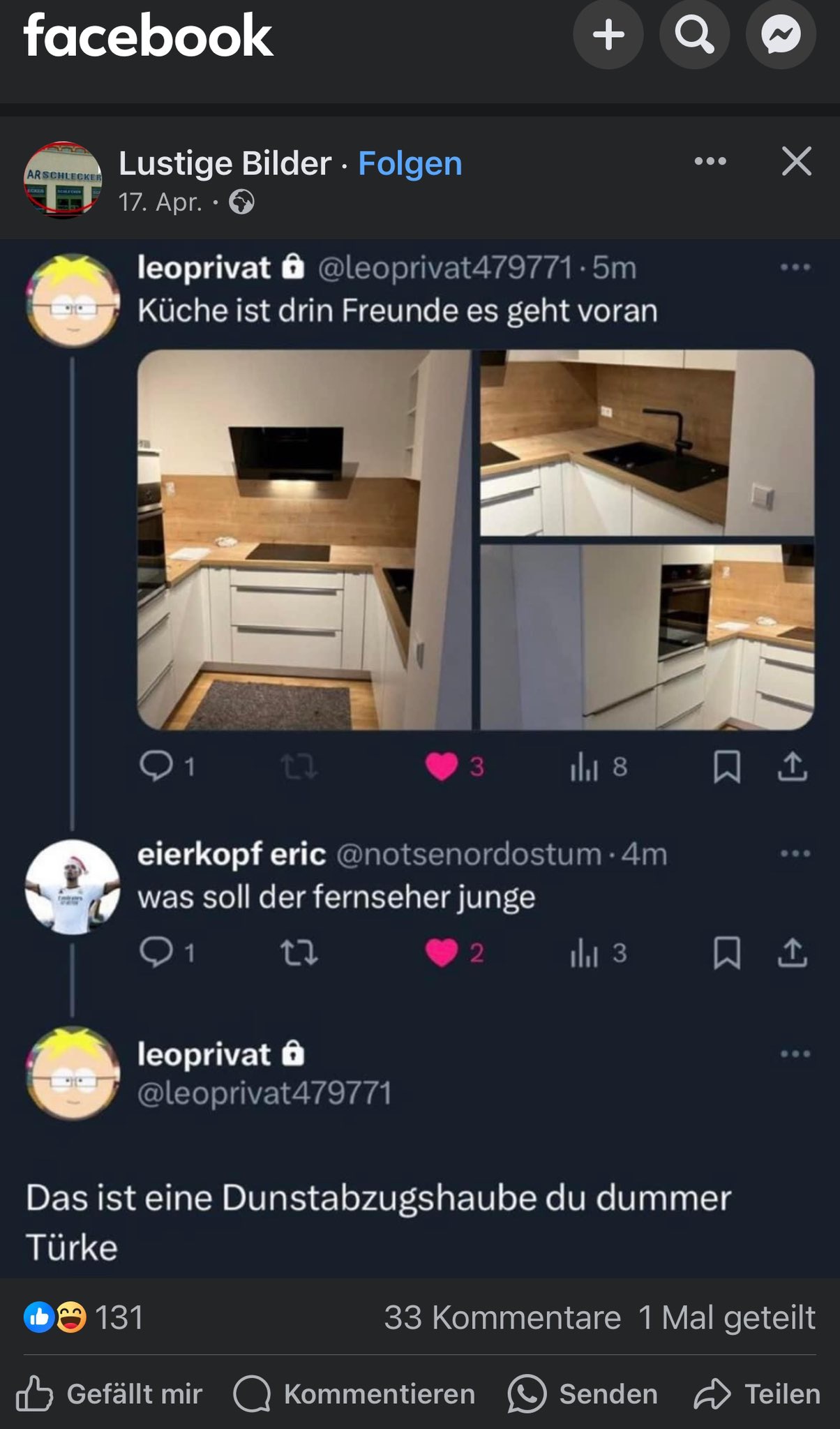Image resolution: width=840 pixels, height=1429 pixels.
Task: See who reacted with 131 reactions
Action: 84,1318
